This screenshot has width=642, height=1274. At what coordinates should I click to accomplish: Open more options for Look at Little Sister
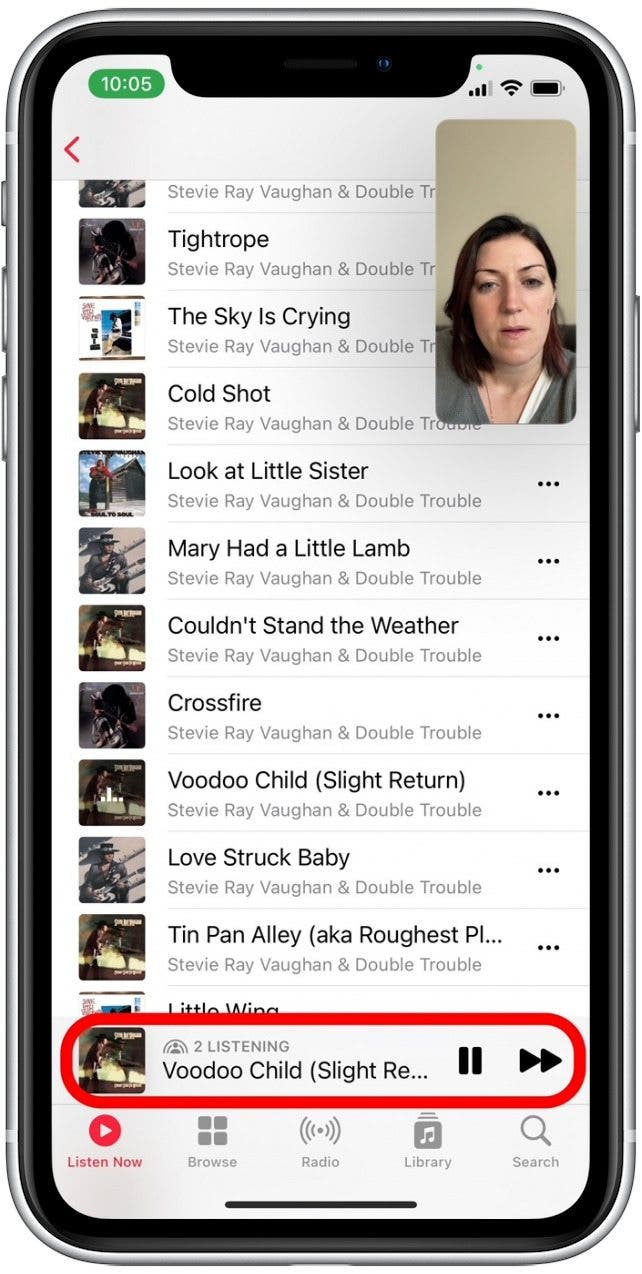[548, 484]
